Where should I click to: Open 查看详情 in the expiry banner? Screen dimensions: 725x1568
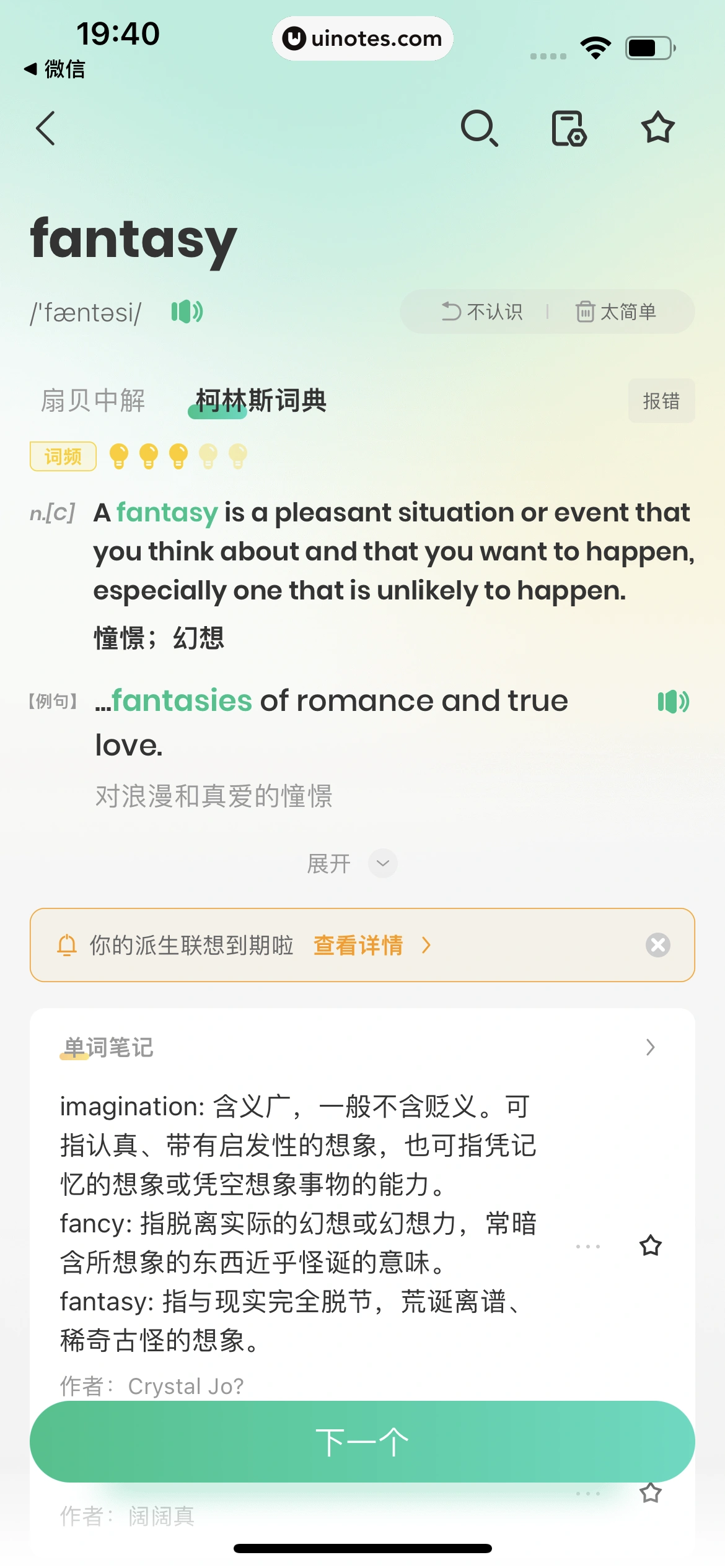pyautogui.click(x=372, y=945)
